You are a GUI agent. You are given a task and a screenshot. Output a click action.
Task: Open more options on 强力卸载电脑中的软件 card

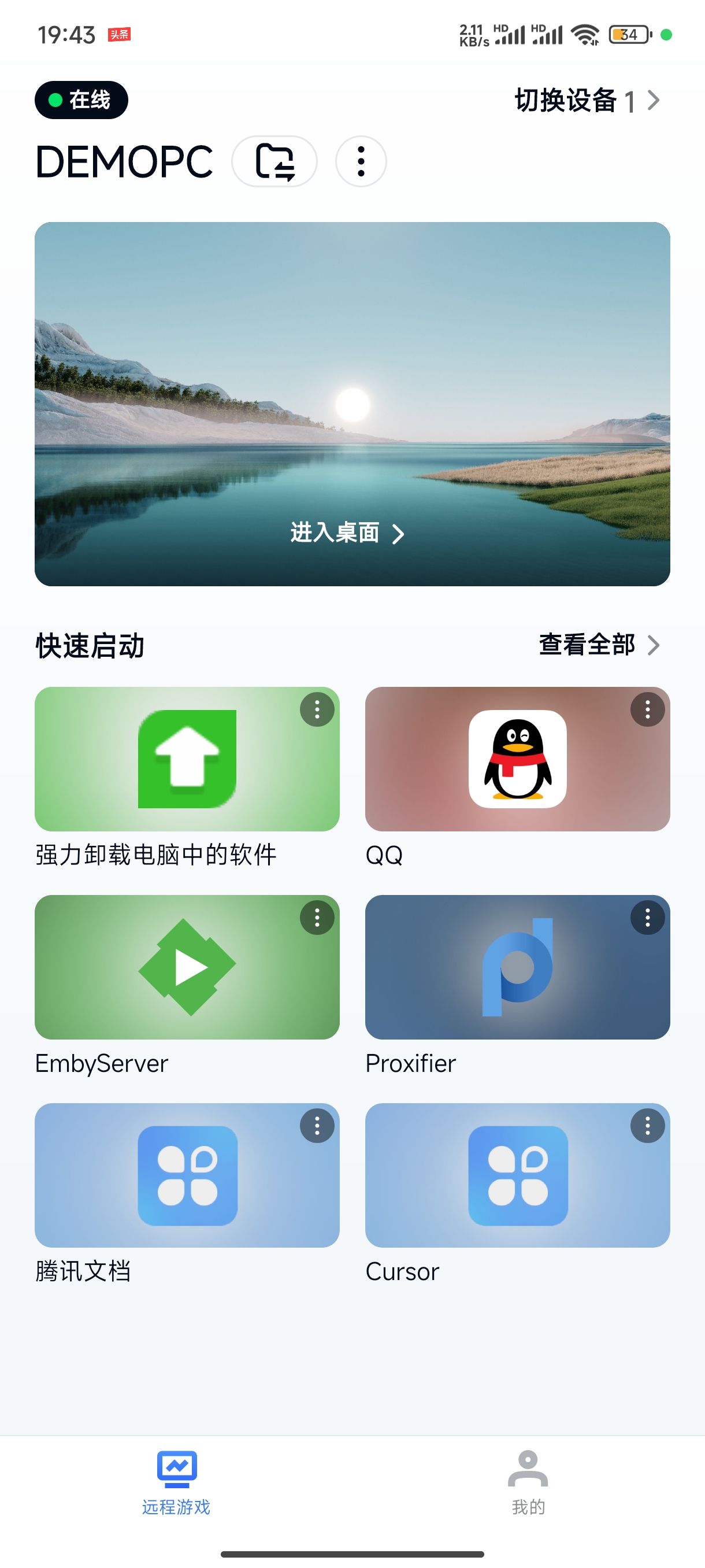[317, 709]
